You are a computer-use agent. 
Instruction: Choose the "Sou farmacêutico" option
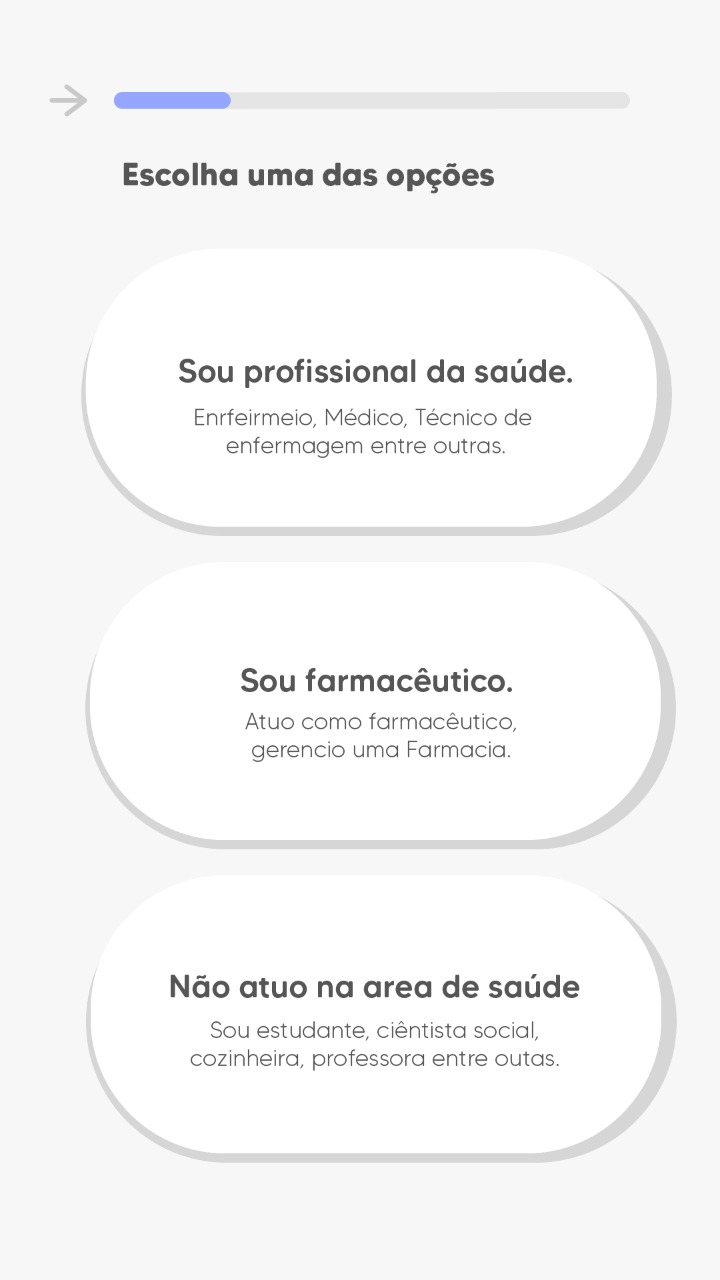[376, 703]
